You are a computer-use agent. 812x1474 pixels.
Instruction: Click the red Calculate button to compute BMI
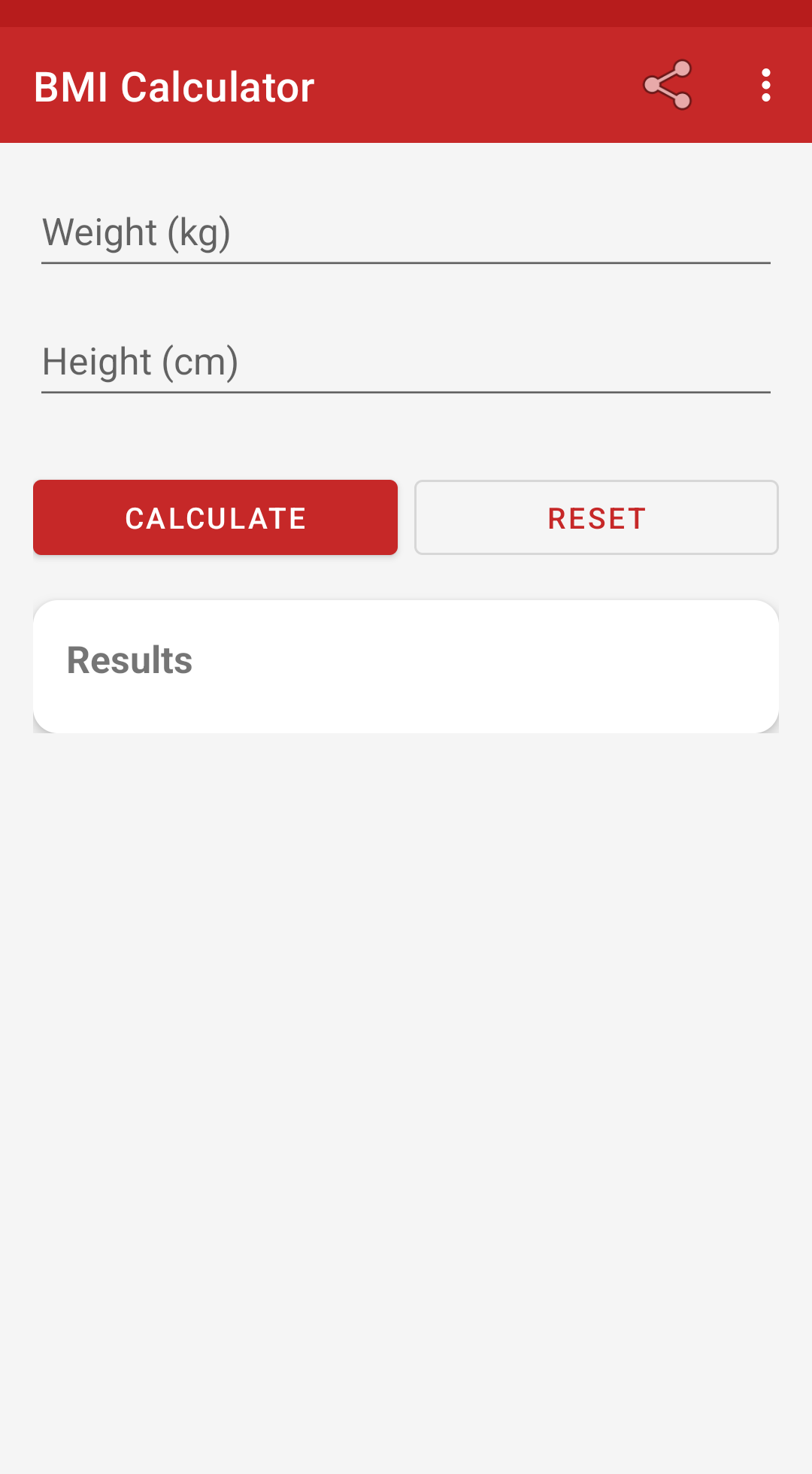(215, 517)
